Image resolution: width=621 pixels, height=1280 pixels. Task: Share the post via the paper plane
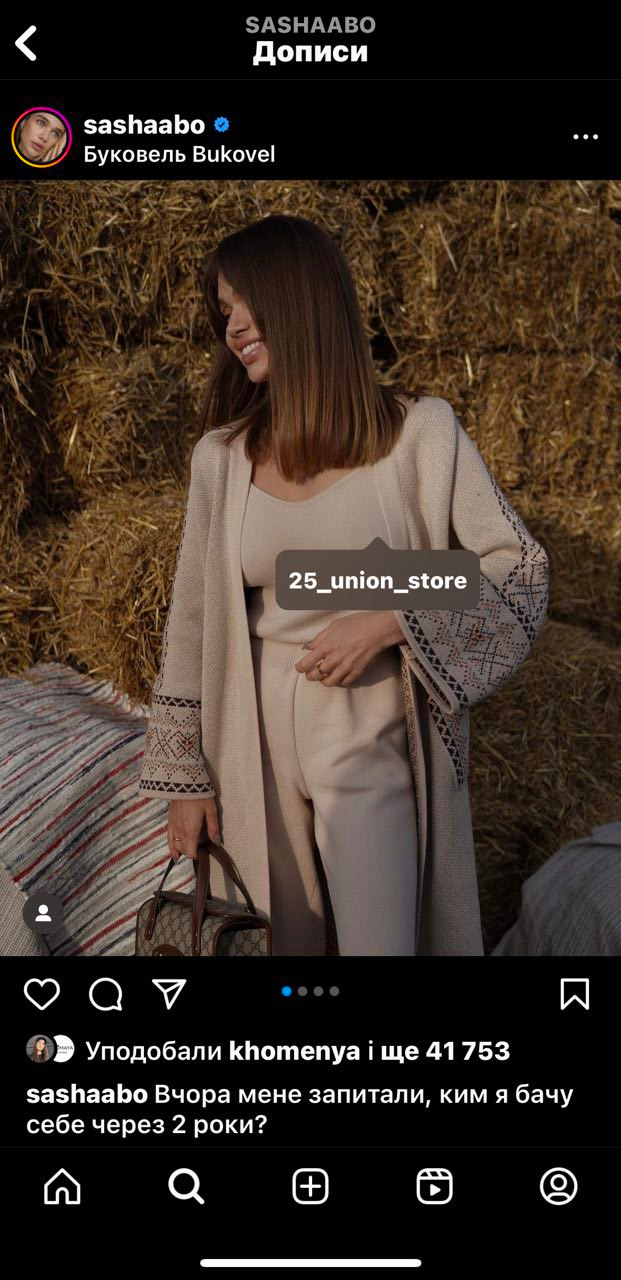[x=169, y=993]
